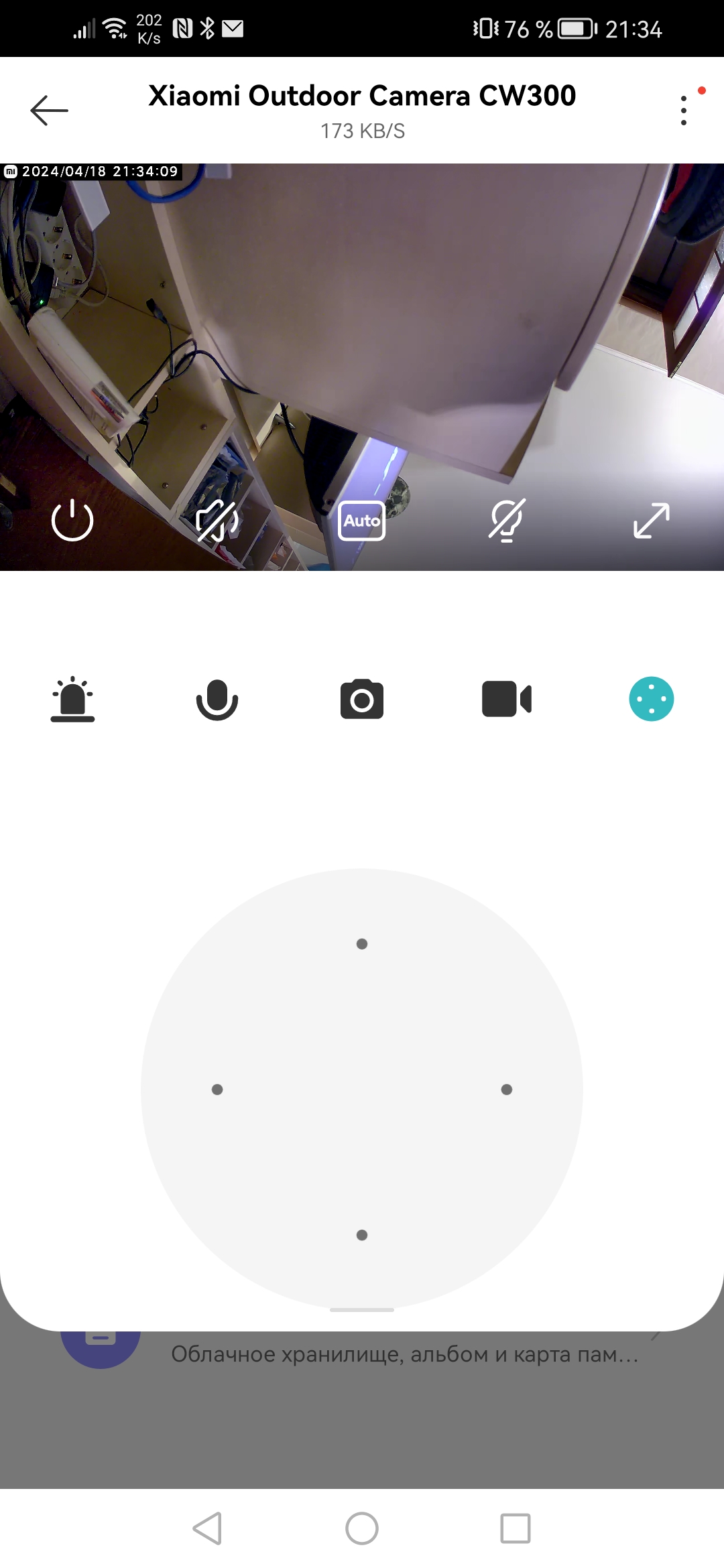Turn off the camera with power icon

[72, 521]
